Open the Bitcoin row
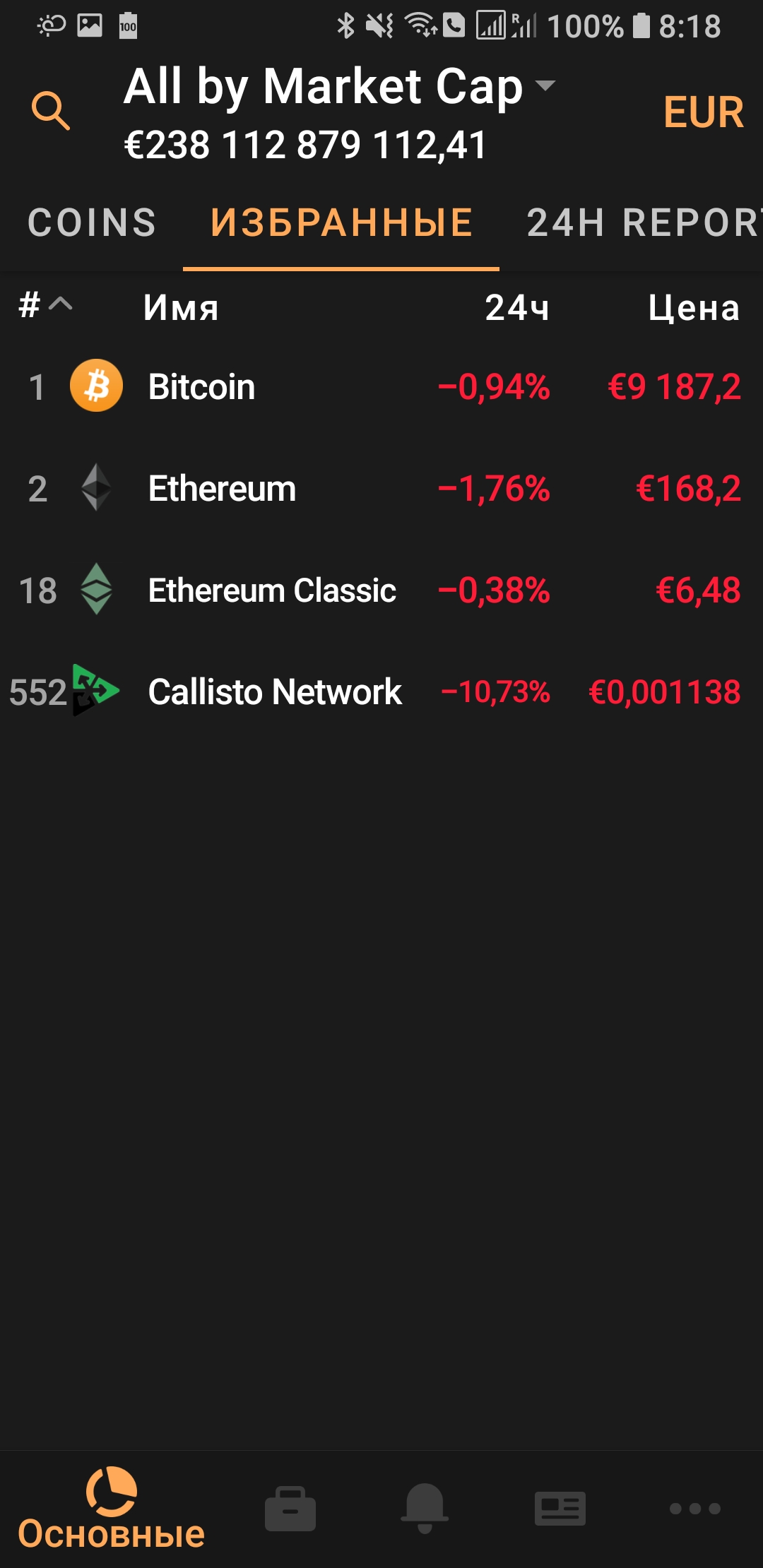 381,387
